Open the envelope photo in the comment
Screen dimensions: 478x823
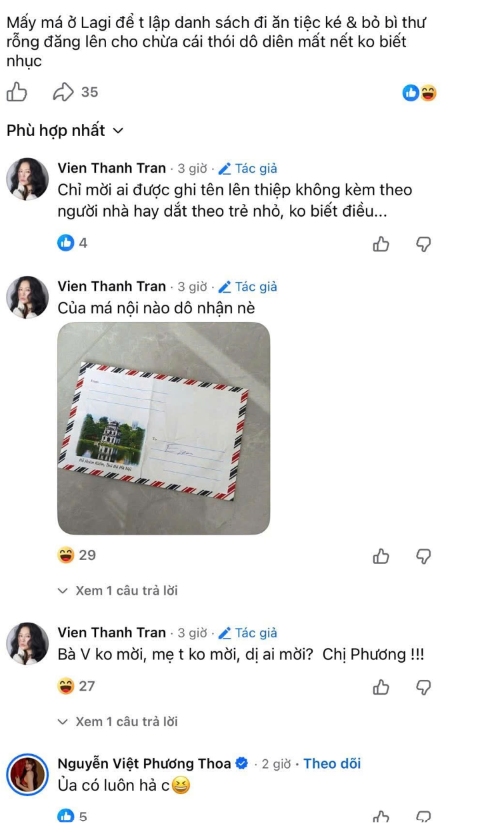(x=164, y=428)
